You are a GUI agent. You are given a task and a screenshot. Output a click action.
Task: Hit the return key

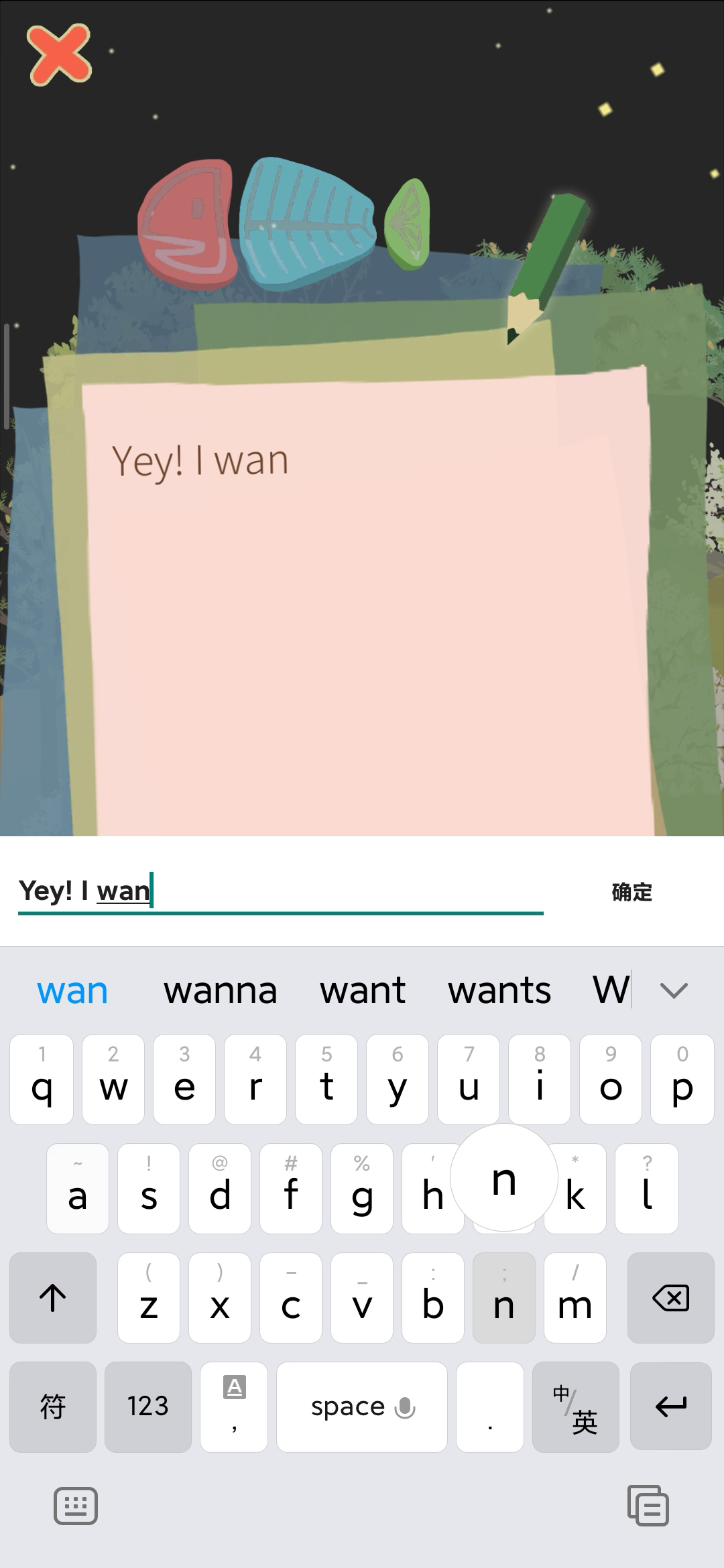pos(670,1407)
